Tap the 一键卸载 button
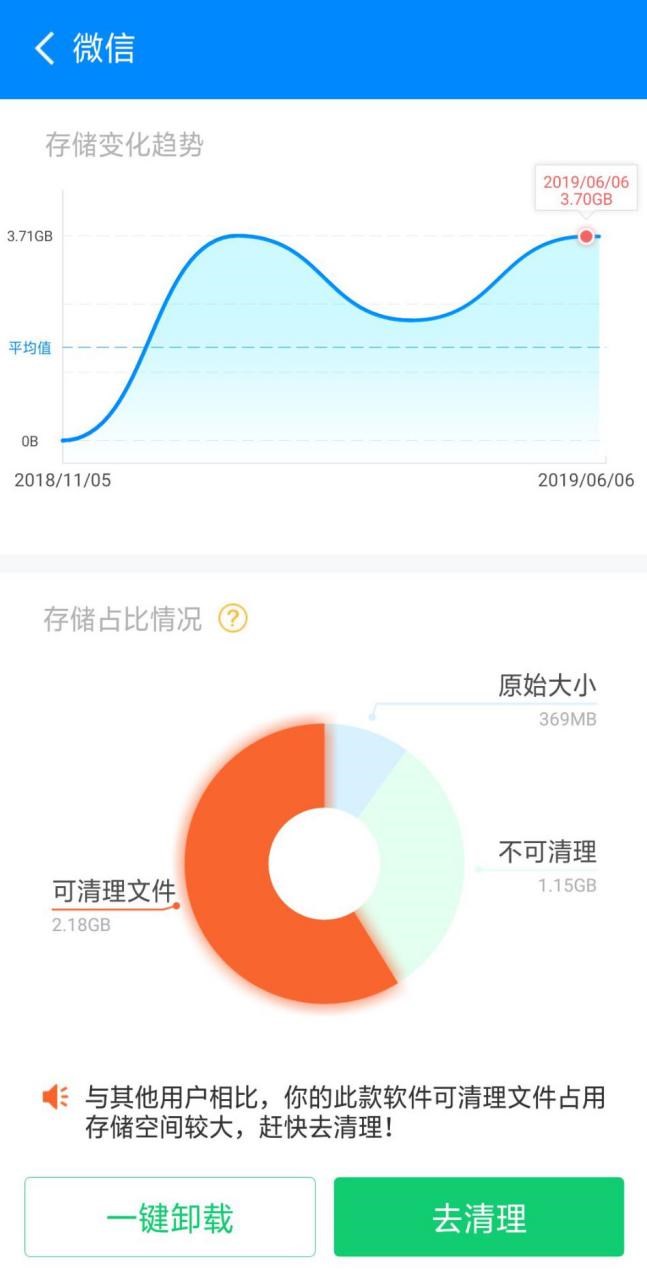This screenshot has width=647, height=1269. point(170,1217)
